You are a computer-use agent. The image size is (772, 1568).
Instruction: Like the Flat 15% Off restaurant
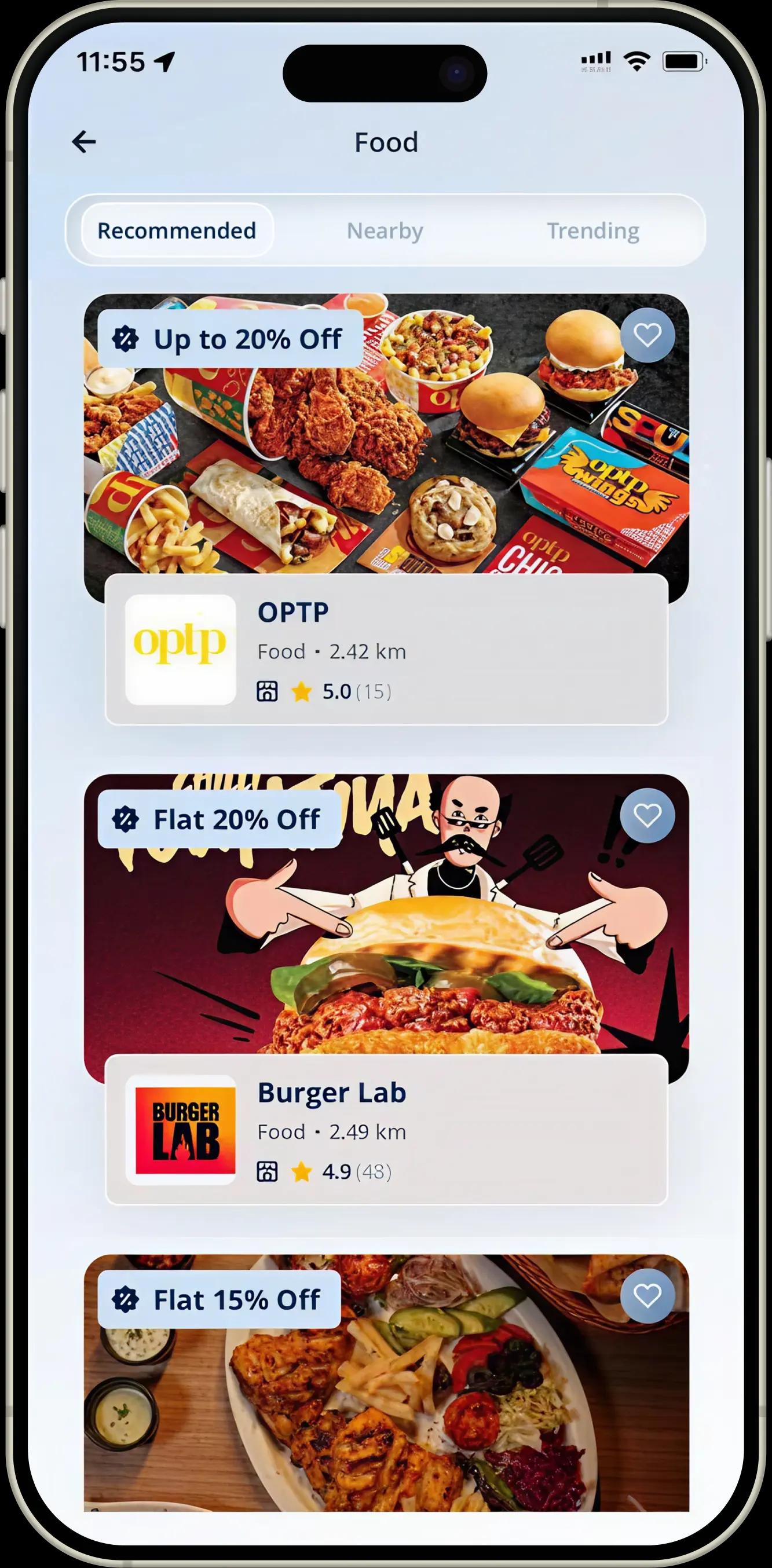tap(647, 1295)
